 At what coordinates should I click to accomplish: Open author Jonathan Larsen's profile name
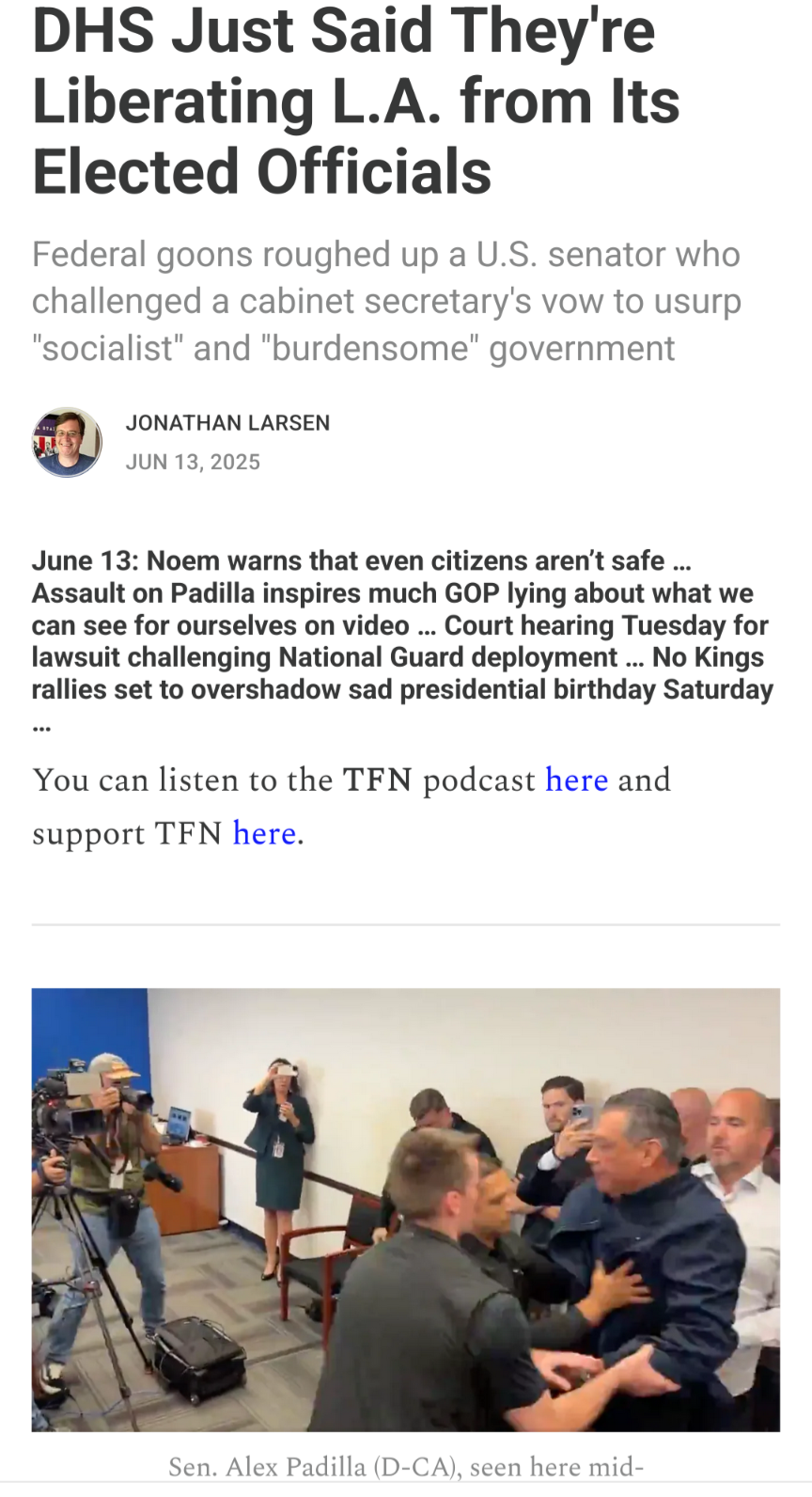[227, 423]
